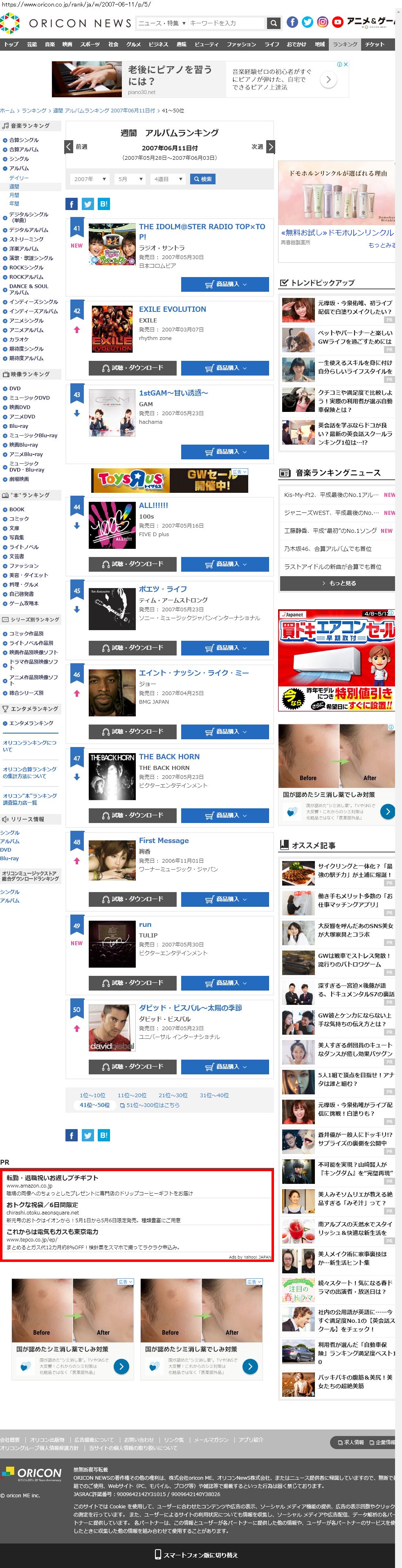The height and width of the screenshot is (1568, 402).
Task: Select 洋楽アルバム in the left sidebar
Action: [23, 249]
